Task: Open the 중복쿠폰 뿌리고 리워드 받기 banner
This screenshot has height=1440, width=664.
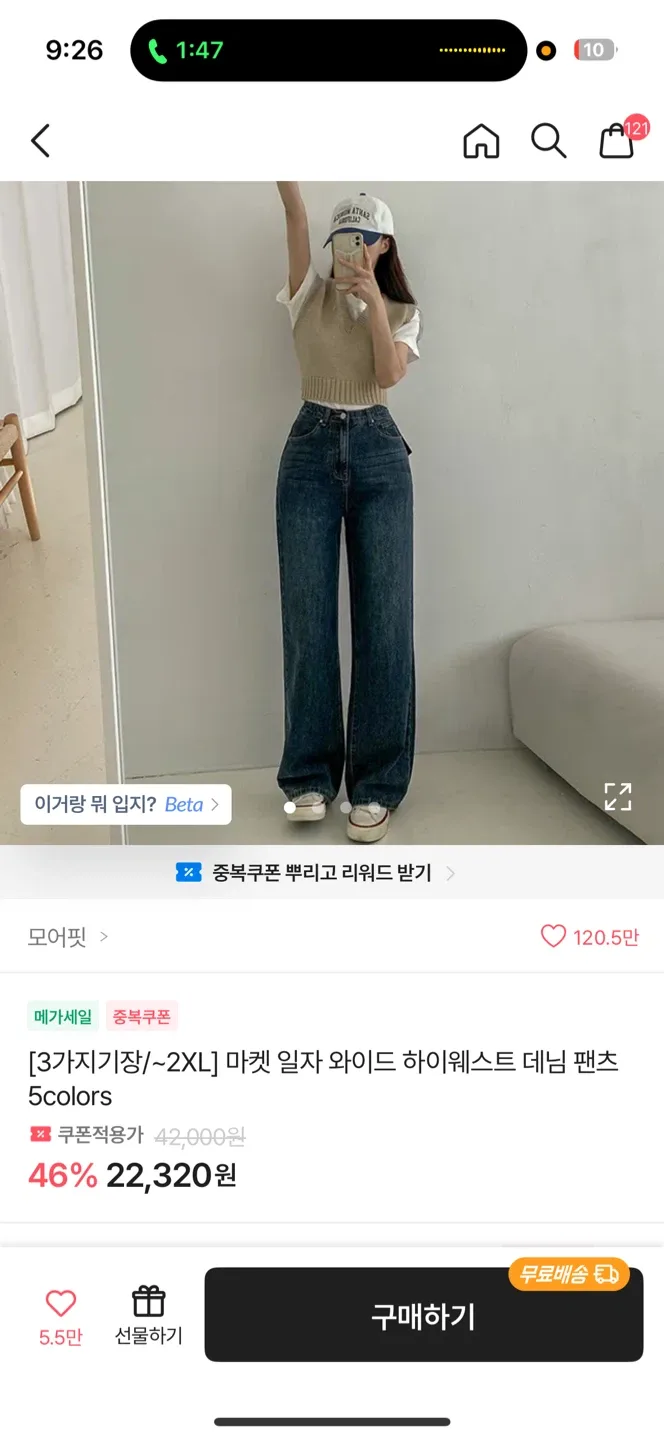Action: [316, 873]
